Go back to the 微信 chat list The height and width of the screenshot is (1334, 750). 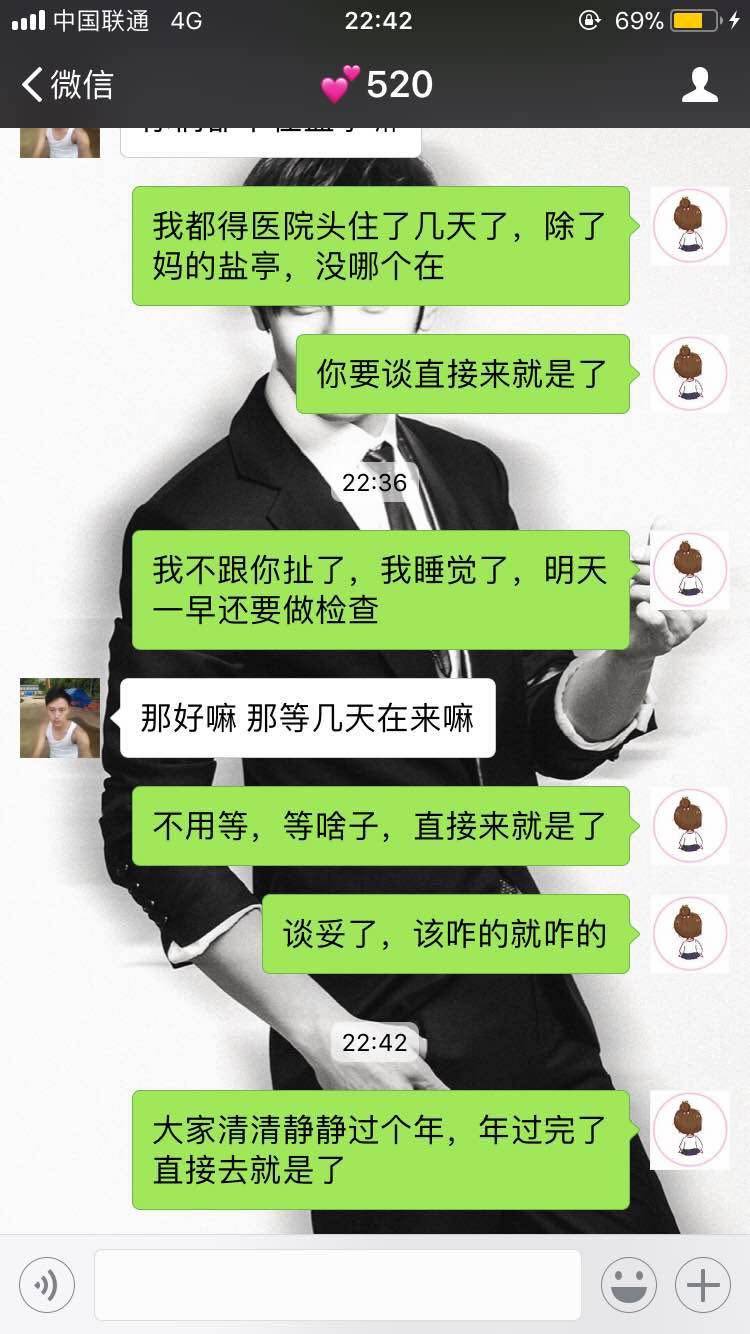pyautogui.click(x=67, y=85)
